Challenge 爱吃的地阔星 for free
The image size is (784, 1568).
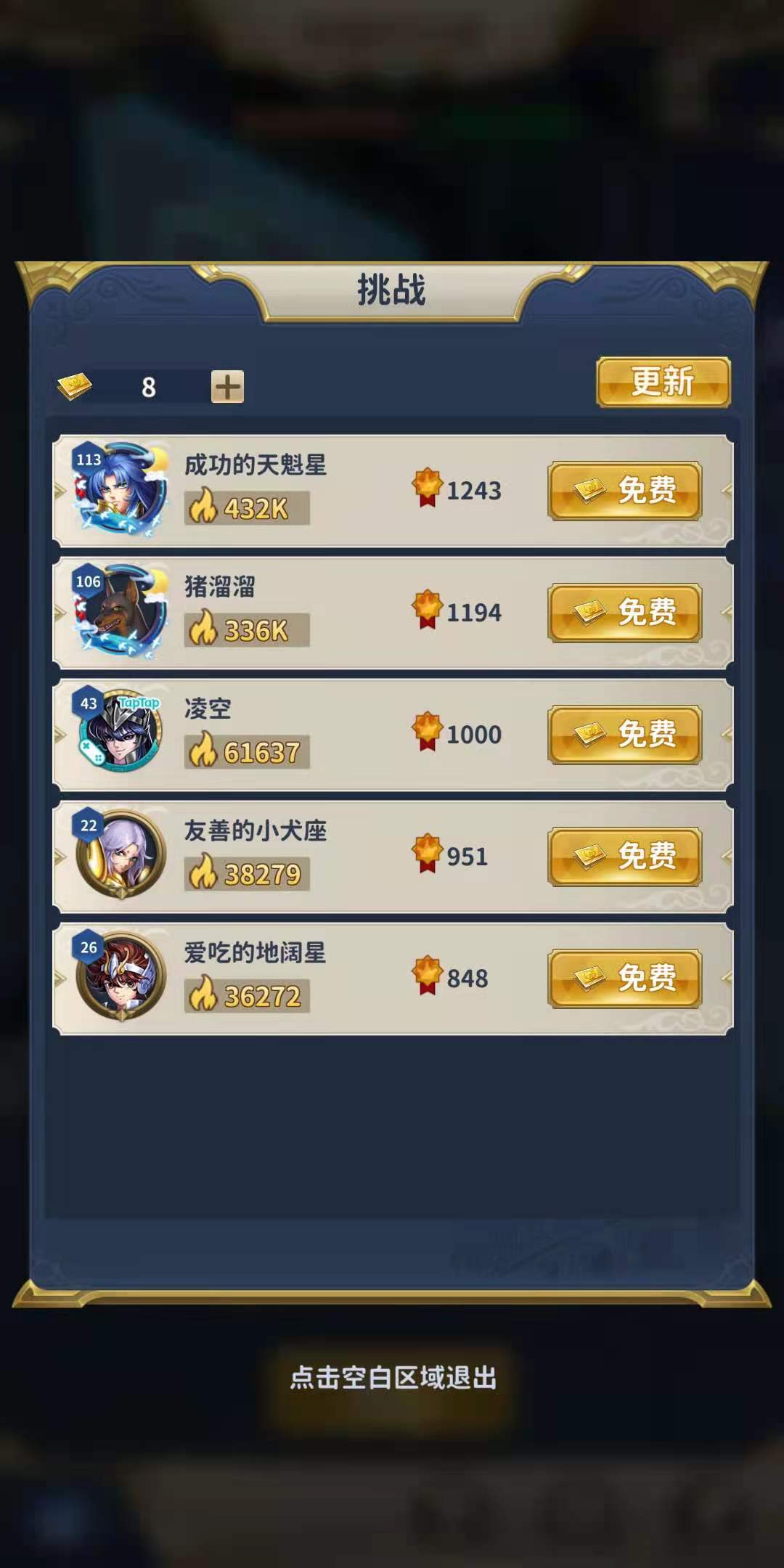(x=625, y=979)
